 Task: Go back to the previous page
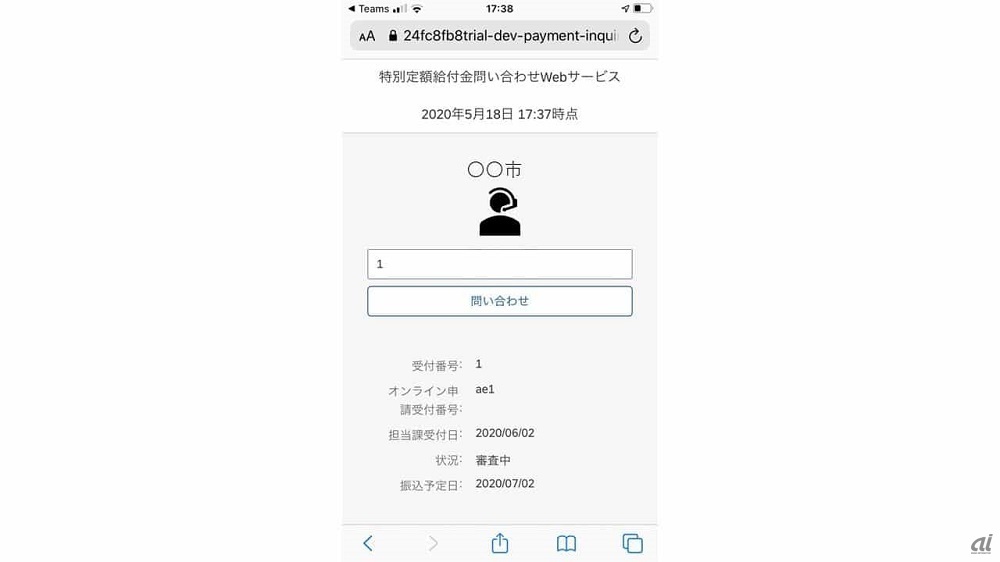[x=368, y=543]
